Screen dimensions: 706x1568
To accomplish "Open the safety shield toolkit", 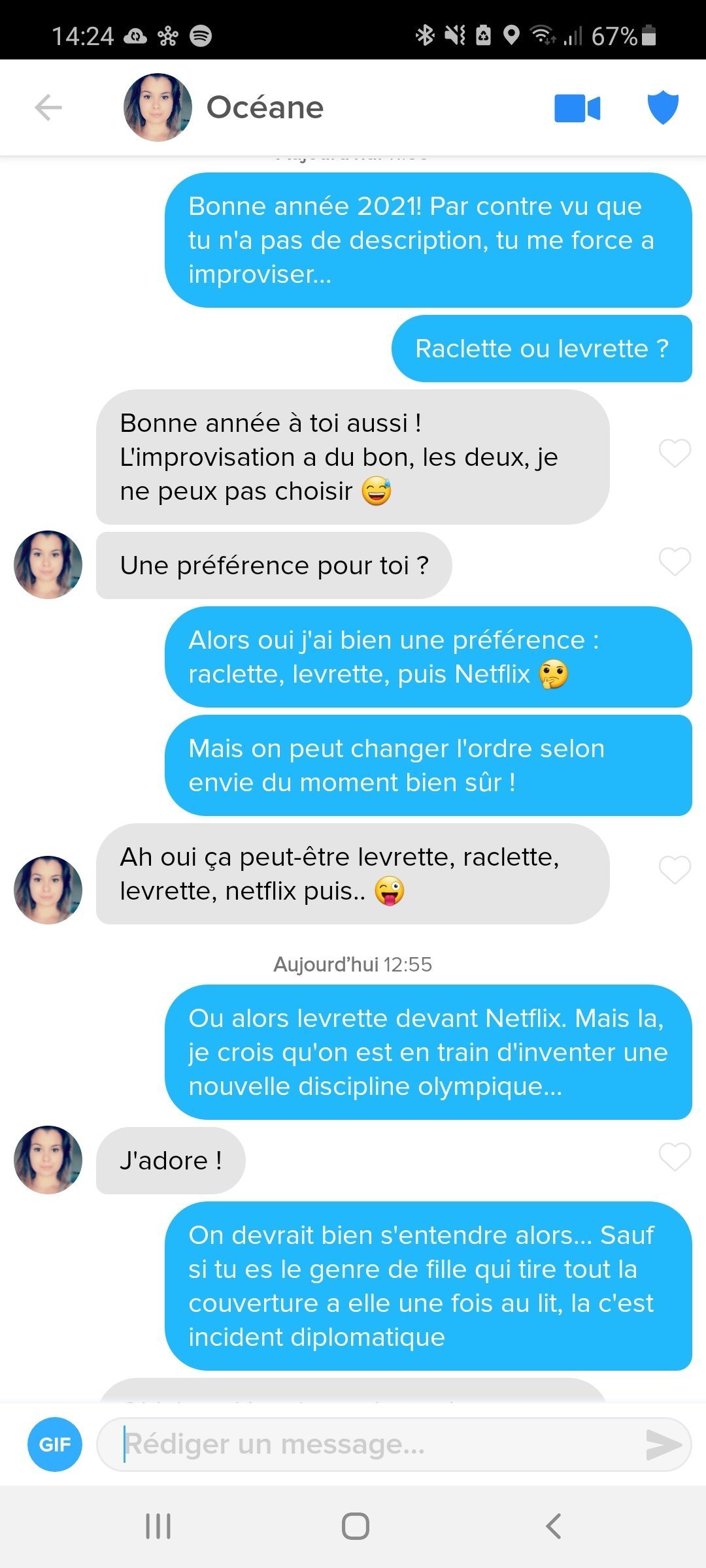I will tap(662, 107).
